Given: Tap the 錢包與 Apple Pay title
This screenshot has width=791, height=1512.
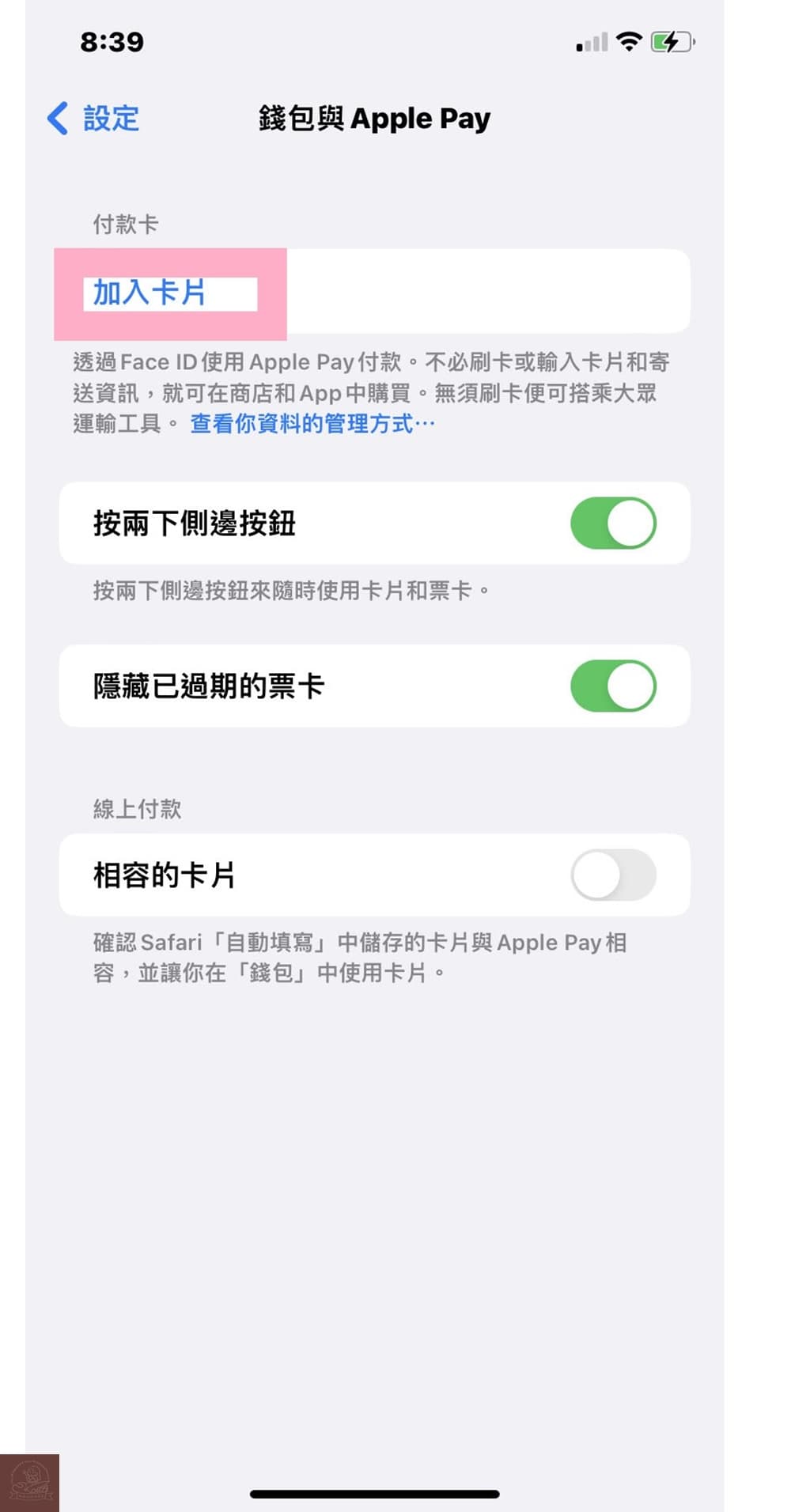Looking at the screenshot, I should pos(374,118).
